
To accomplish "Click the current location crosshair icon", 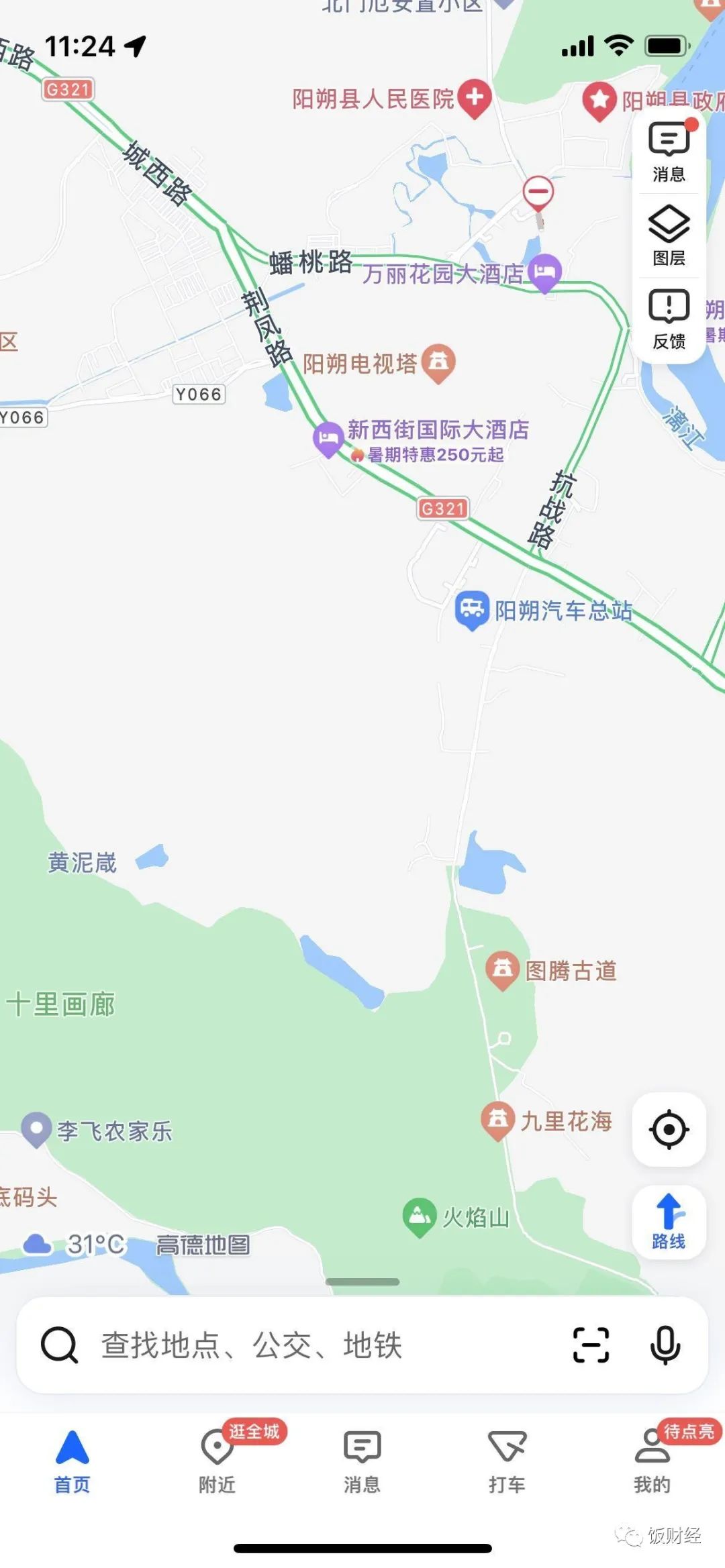I will coord(669,1130).
